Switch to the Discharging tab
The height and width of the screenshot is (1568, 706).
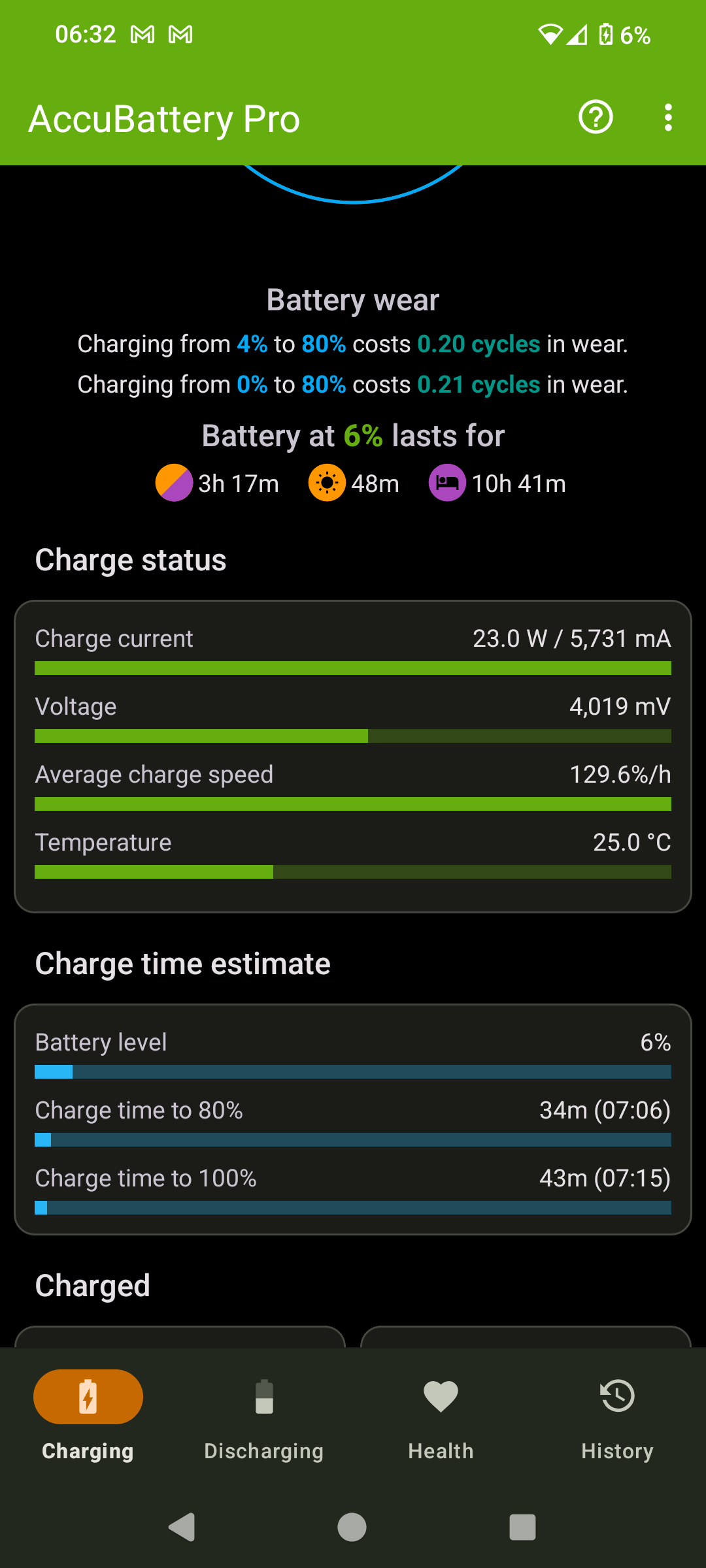(264, 1424)
